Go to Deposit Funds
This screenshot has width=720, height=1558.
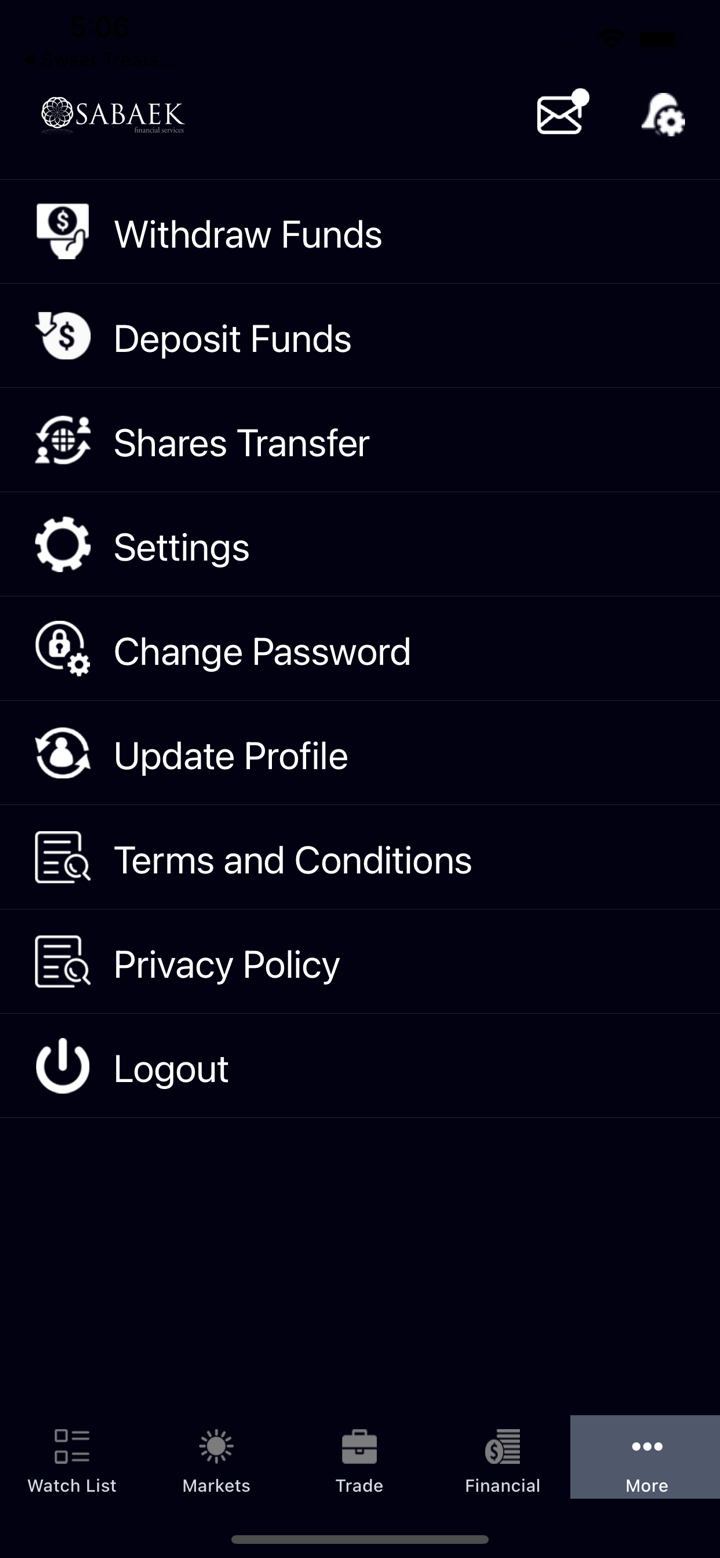tap(232, 339)
